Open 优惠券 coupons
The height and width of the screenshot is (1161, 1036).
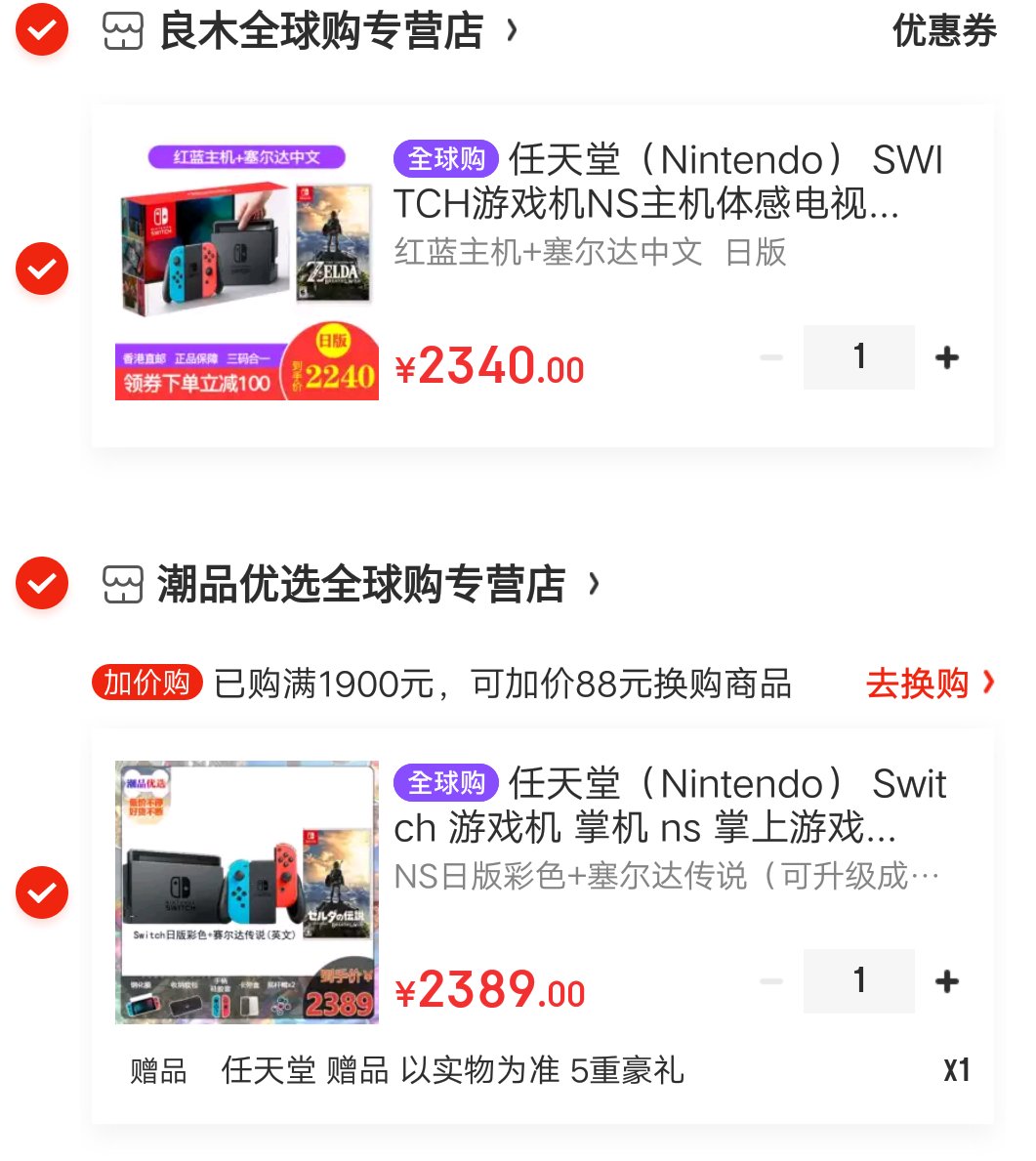(943, 31)
